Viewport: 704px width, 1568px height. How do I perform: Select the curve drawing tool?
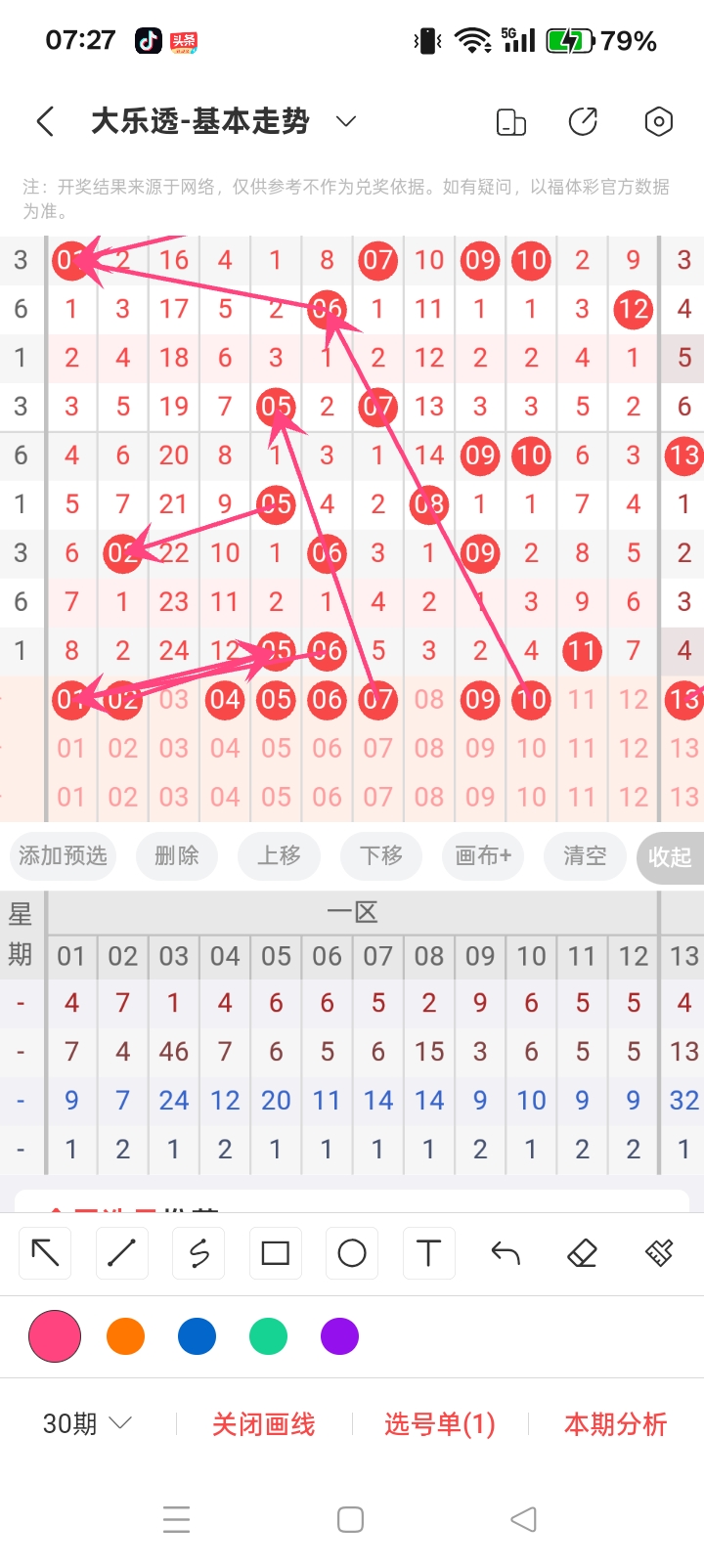[198, 1252]
